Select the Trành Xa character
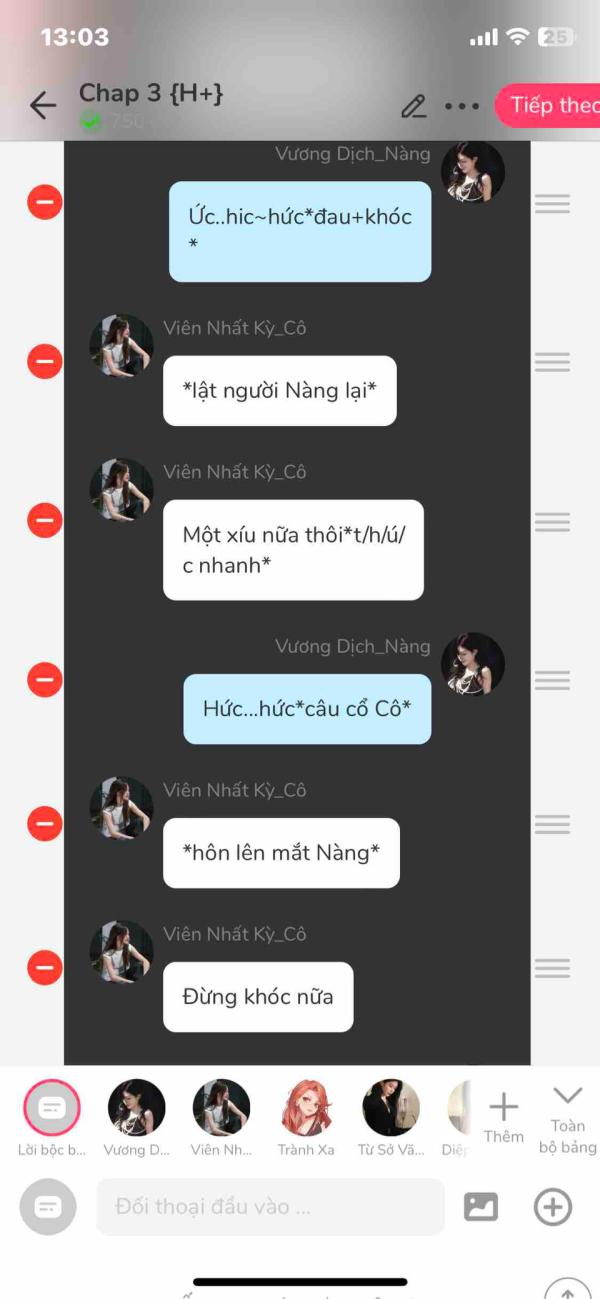This screenshot has width=600, height=1299. pos(307,1118)
